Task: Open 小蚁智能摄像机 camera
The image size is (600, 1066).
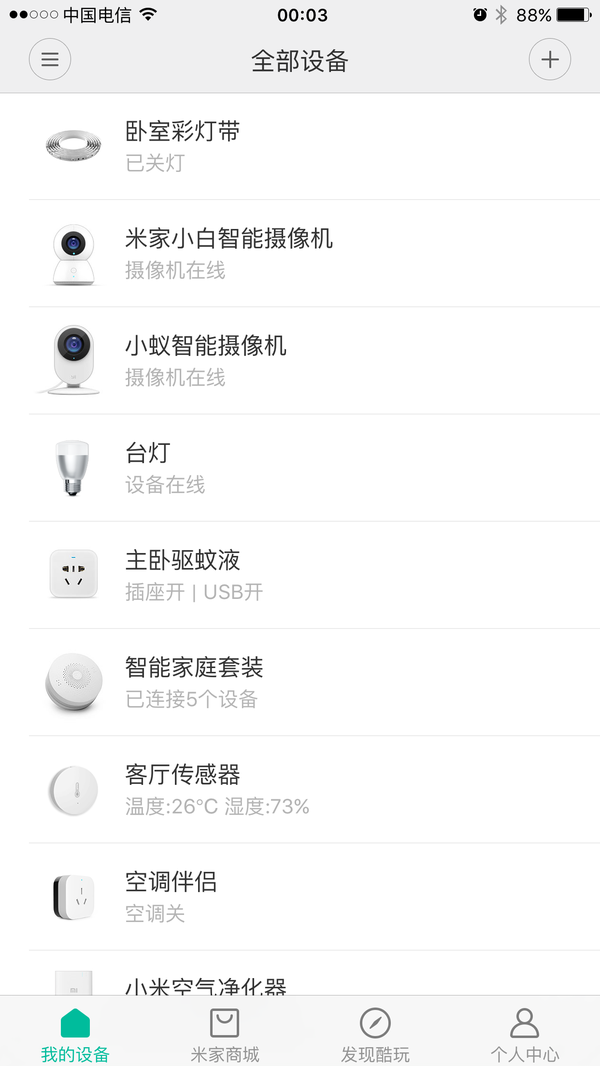Action: [300, 360]
